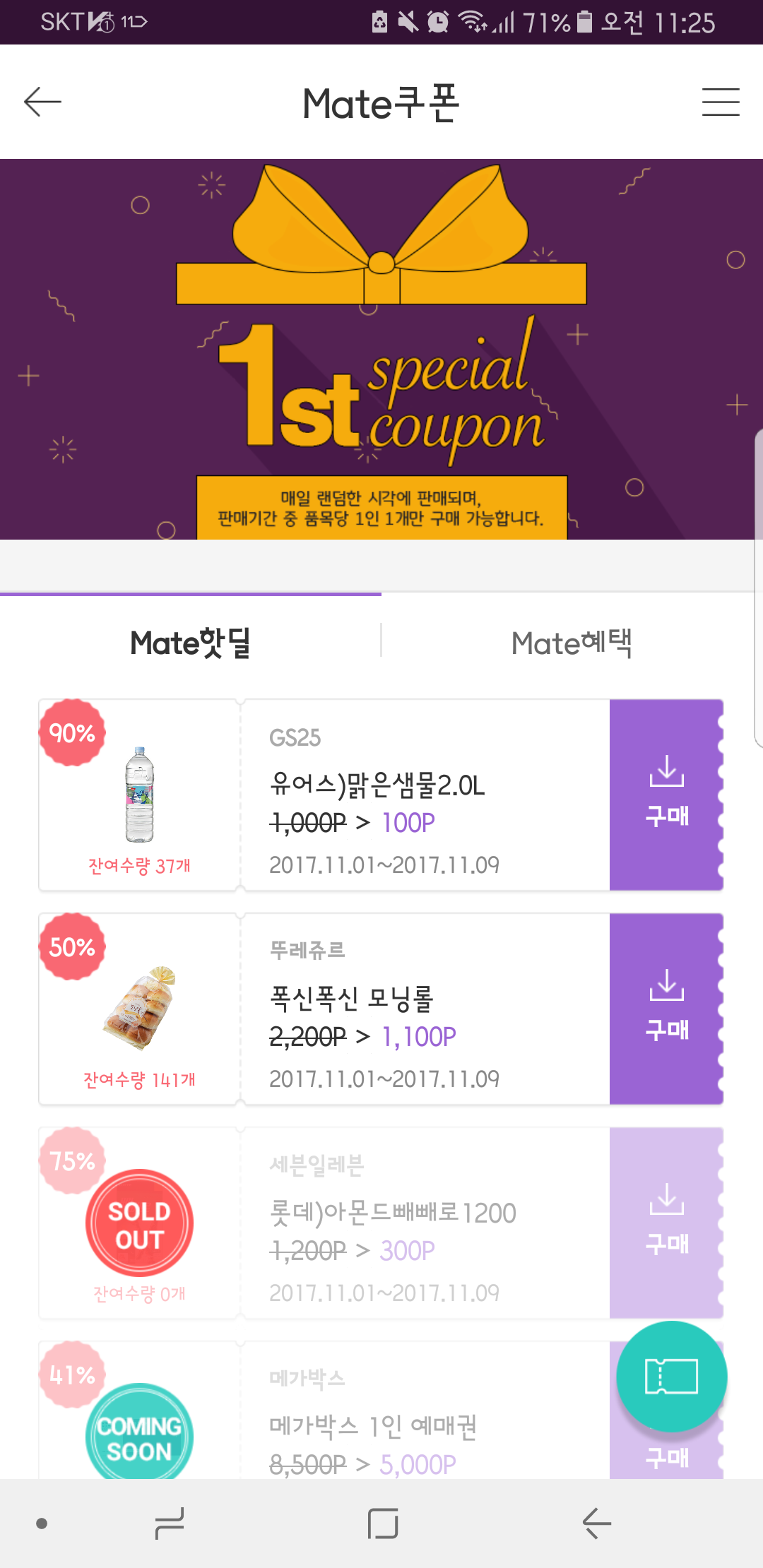The height and width of the screenshot is (1568, 763).
Task: Tap the system home button
Action: (382, 1524)
